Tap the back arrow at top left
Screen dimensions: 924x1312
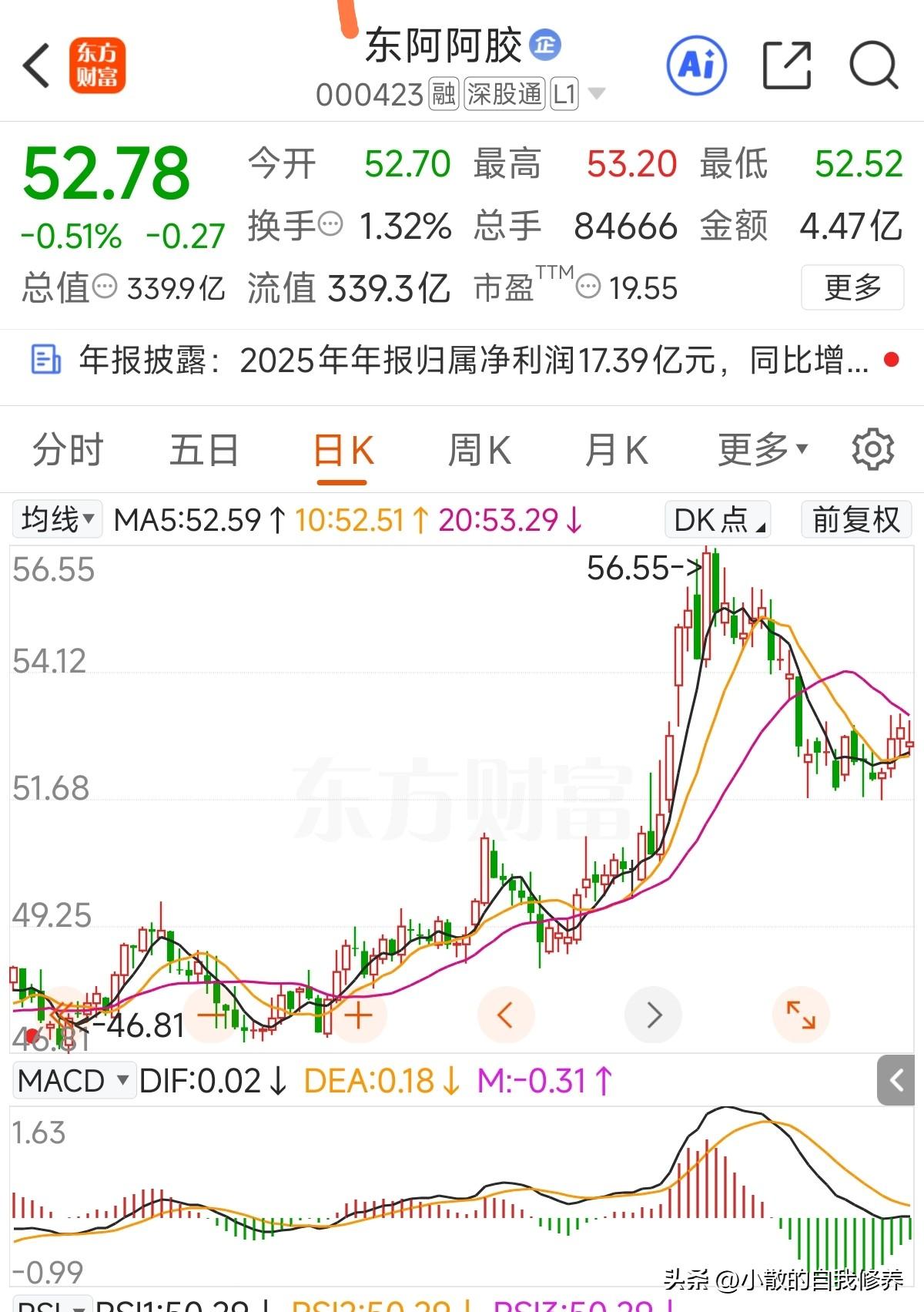36,65
